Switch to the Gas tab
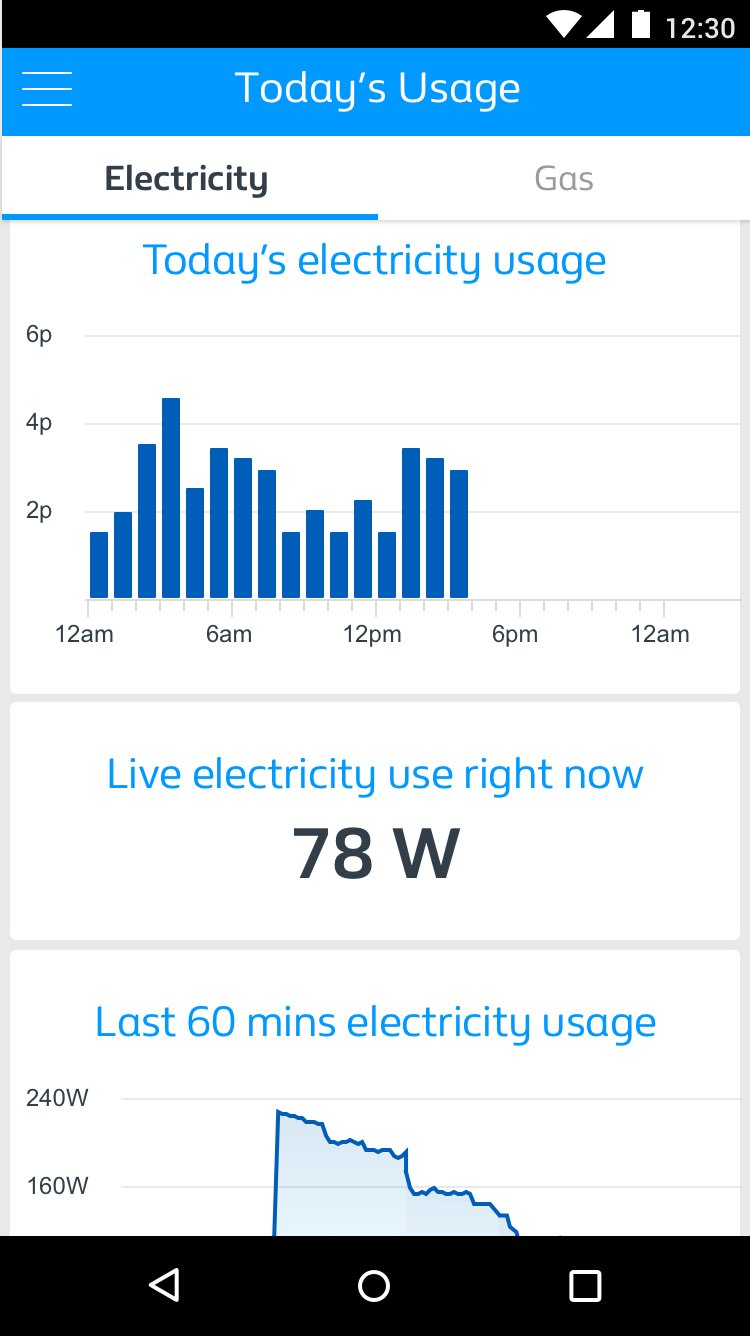 (x=564, y=179)
